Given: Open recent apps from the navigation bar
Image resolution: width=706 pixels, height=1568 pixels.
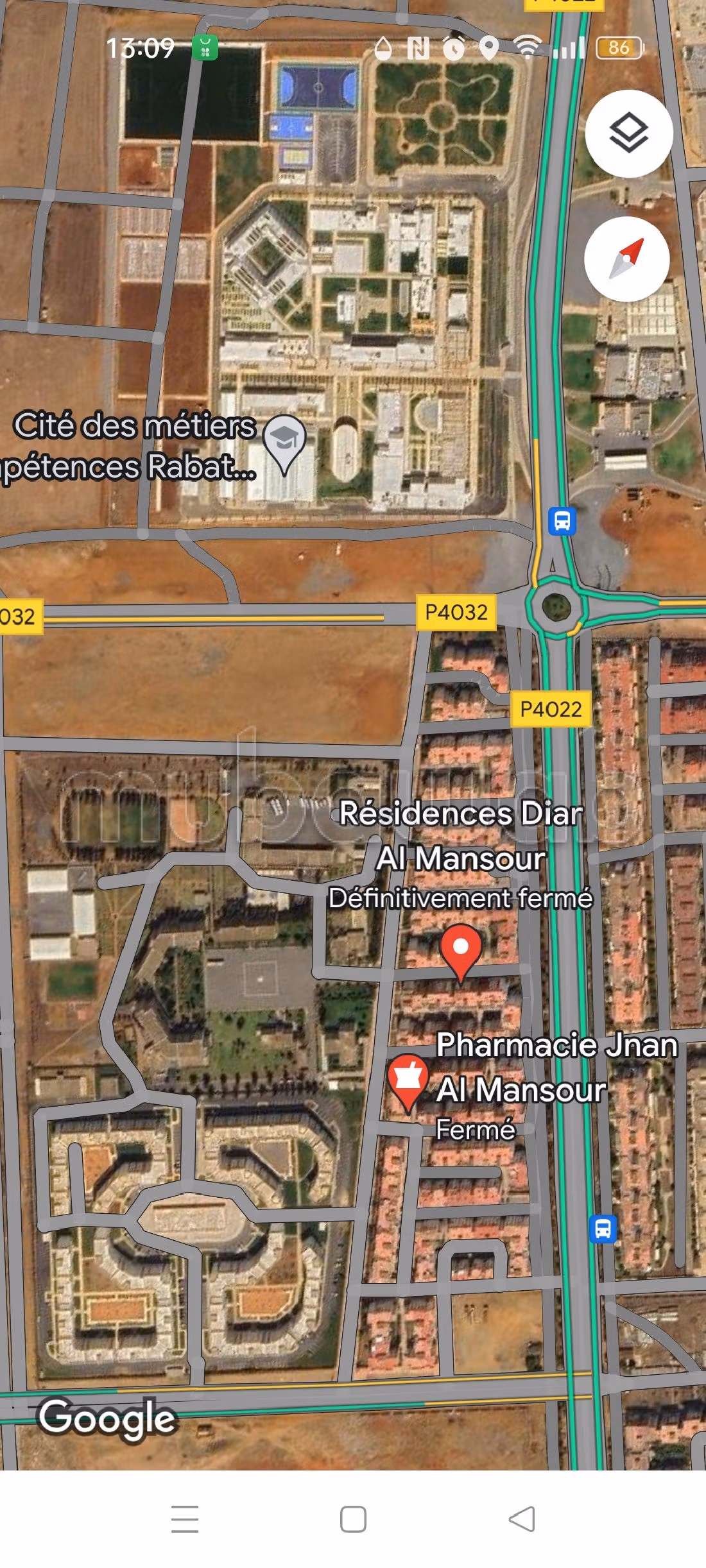Looking at the screenshot, I should [185, 1519].
